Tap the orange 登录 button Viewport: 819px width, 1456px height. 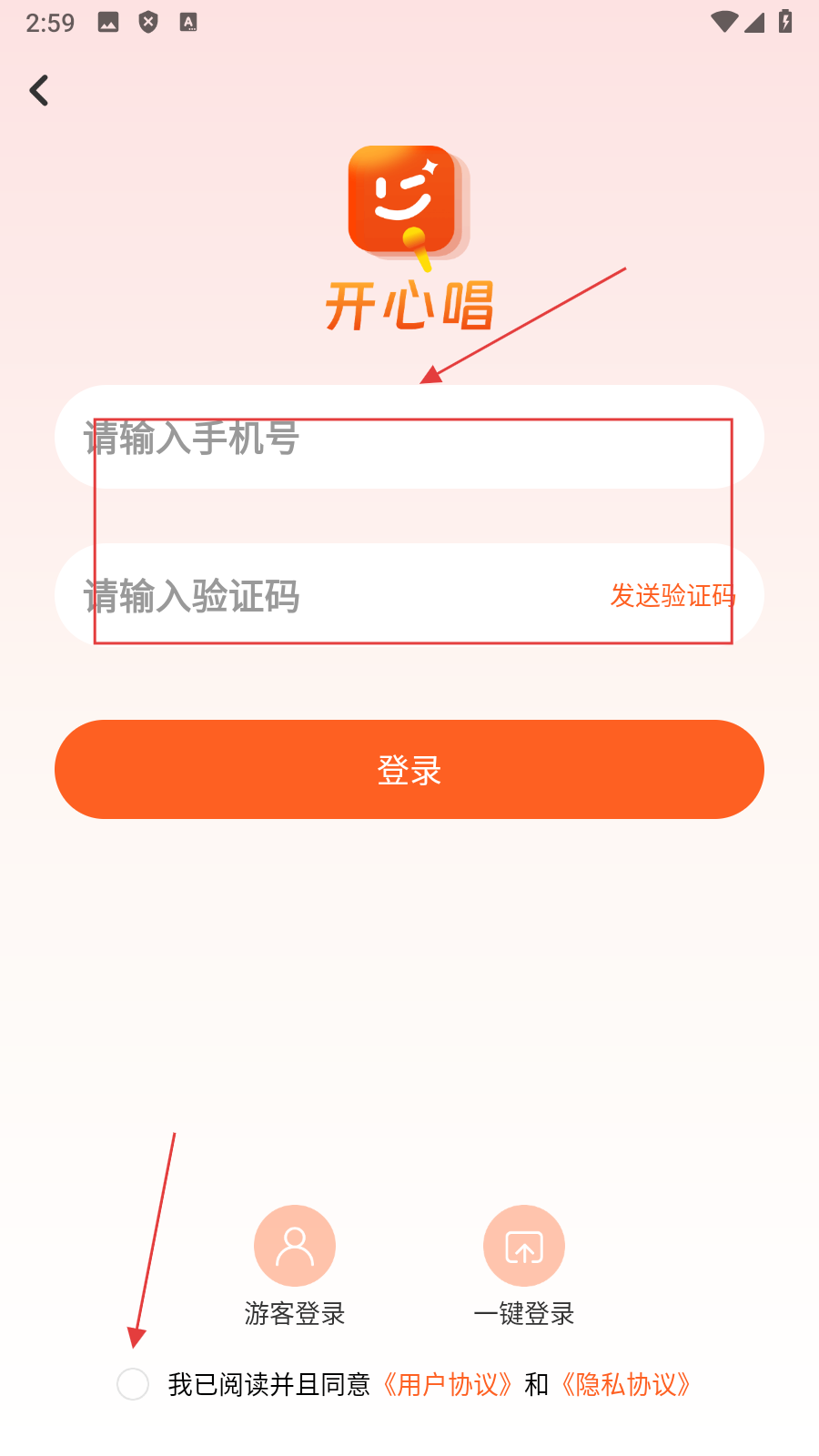(x=409, y=770)
